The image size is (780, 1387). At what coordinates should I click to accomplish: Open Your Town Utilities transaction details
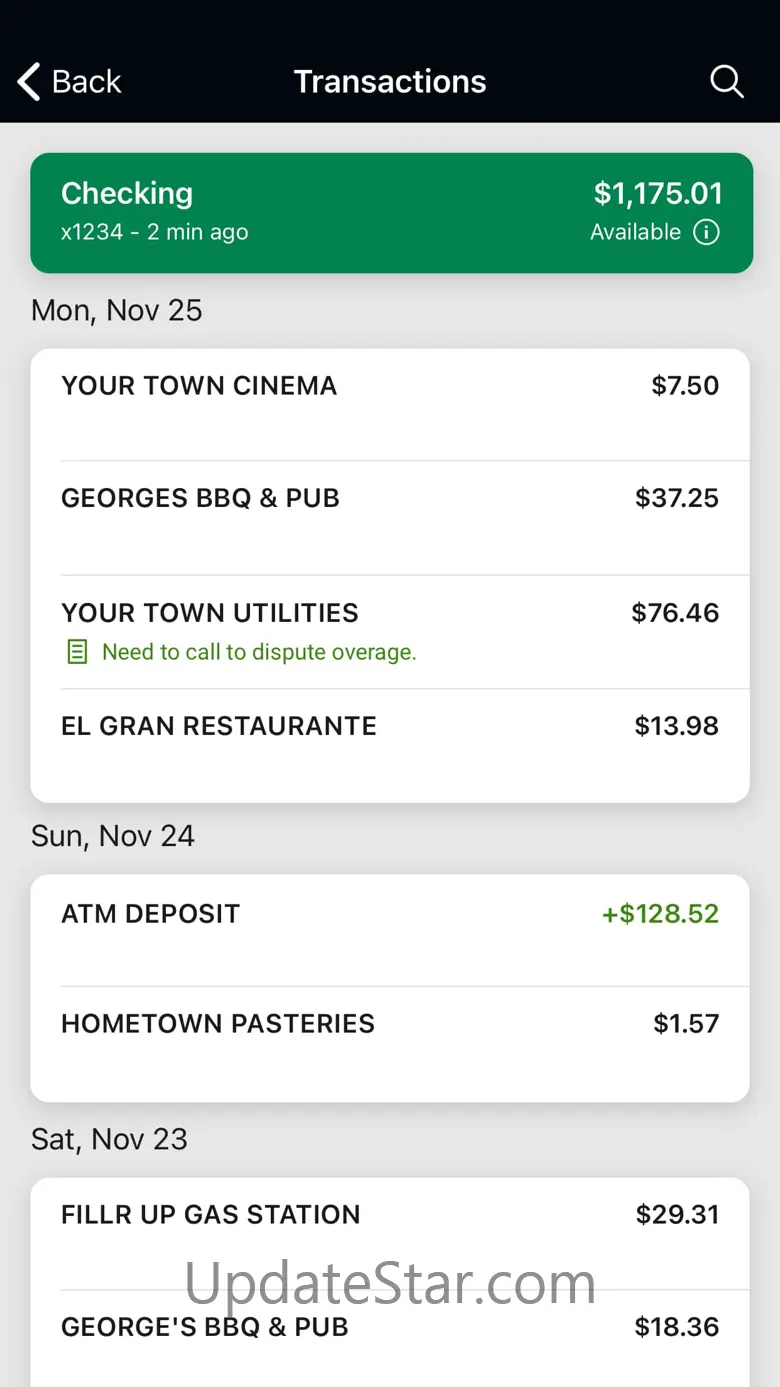coord(390,630)
